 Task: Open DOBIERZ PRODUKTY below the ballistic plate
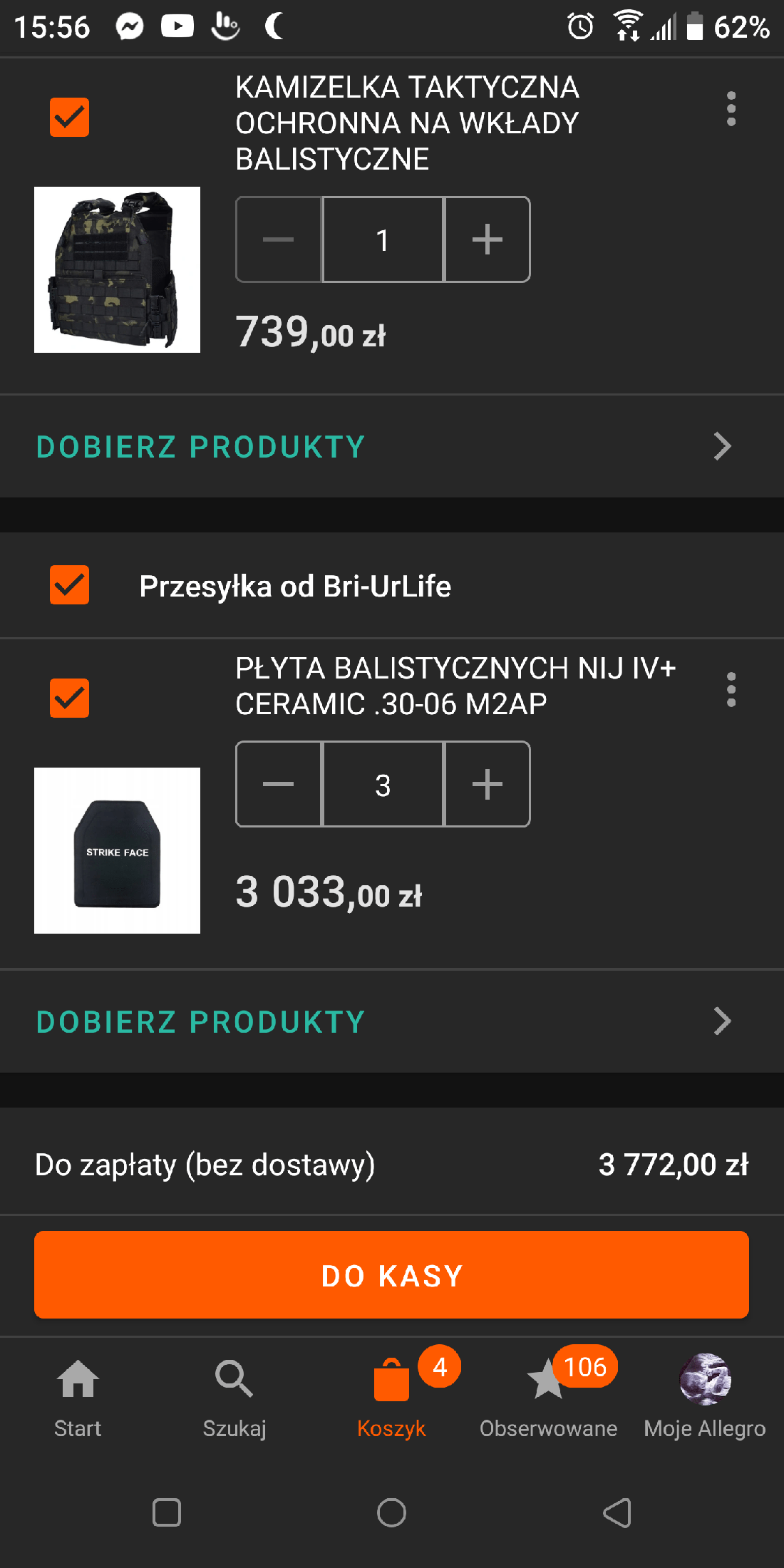(385, 1021)
